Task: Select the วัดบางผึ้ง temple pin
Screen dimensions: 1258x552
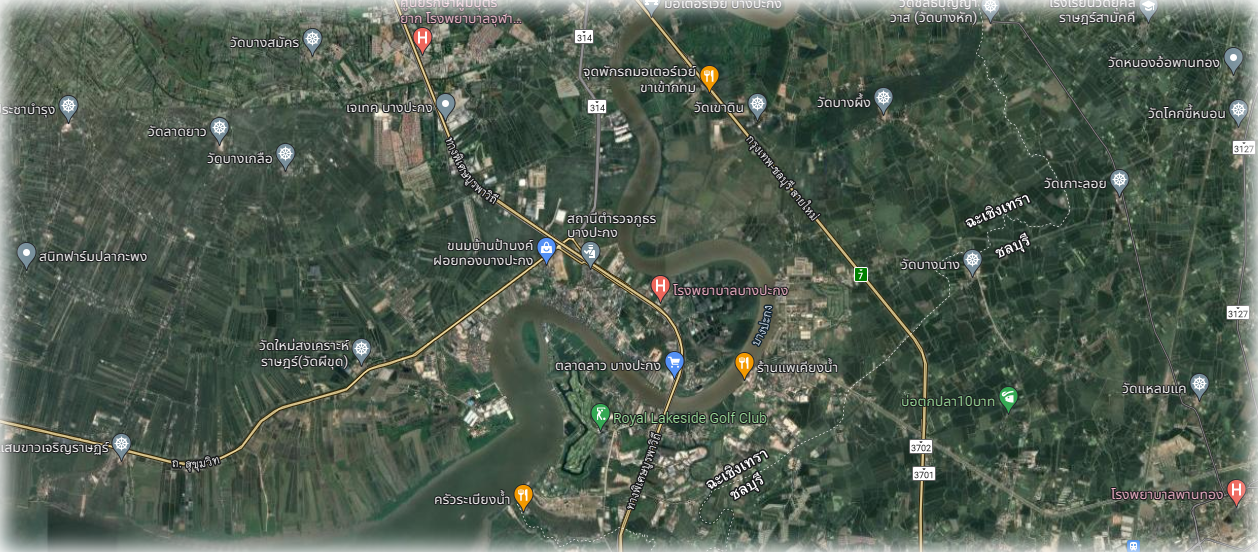Action: (883, 99)
